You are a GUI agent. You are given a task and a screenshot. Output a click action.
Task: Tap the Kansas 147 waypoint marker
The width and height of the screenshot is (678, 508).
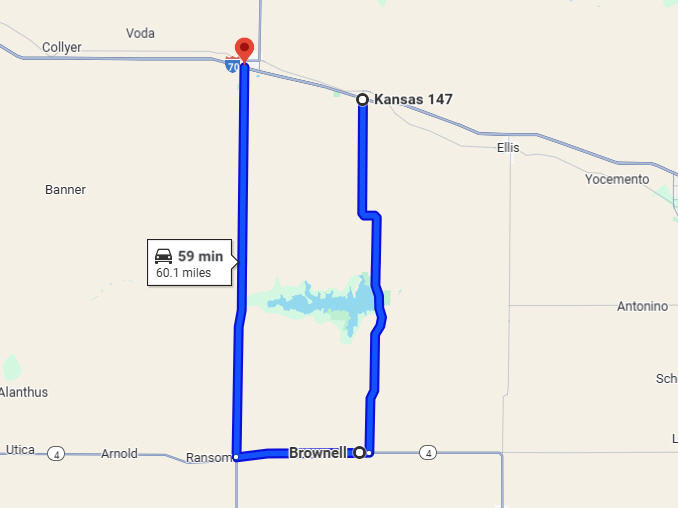362,99
